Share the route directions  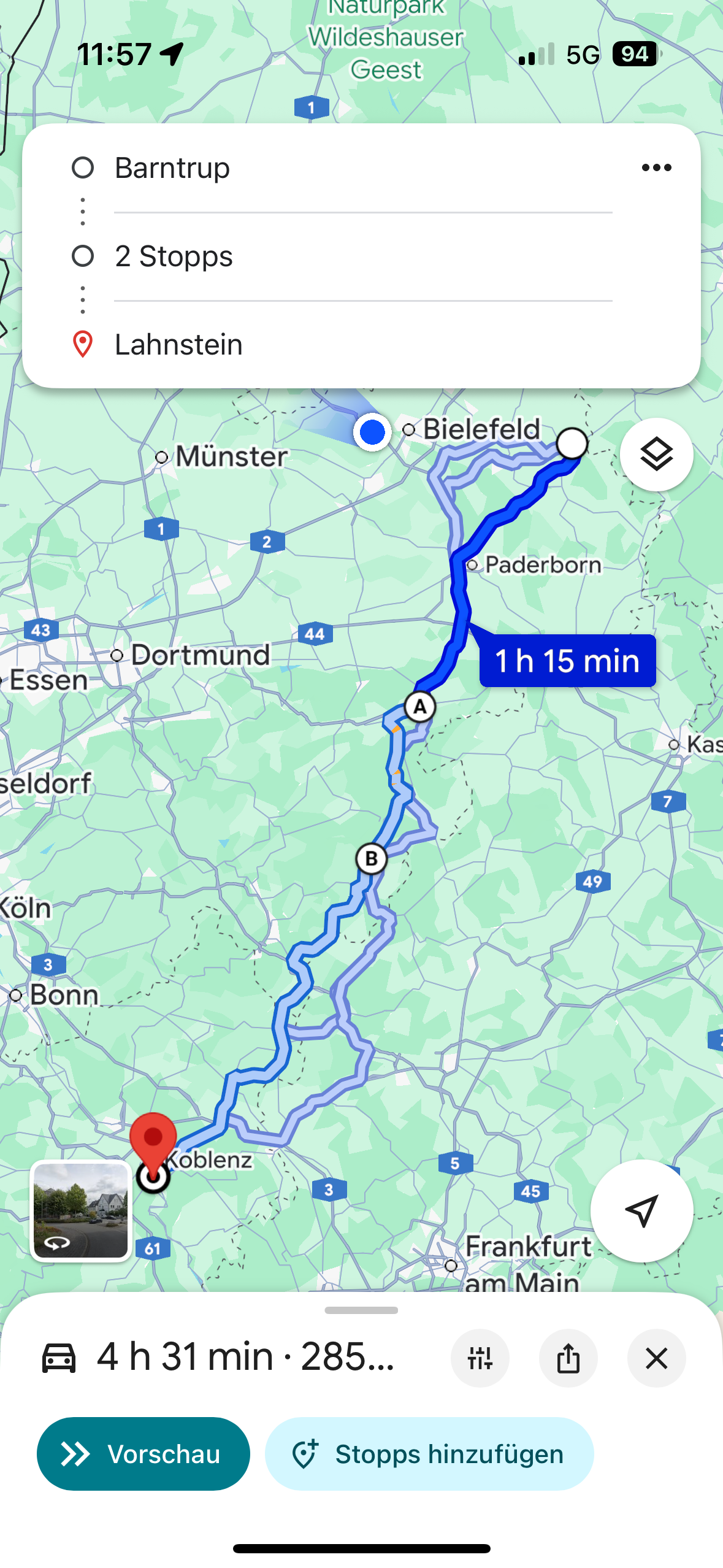coord(568,1358)
